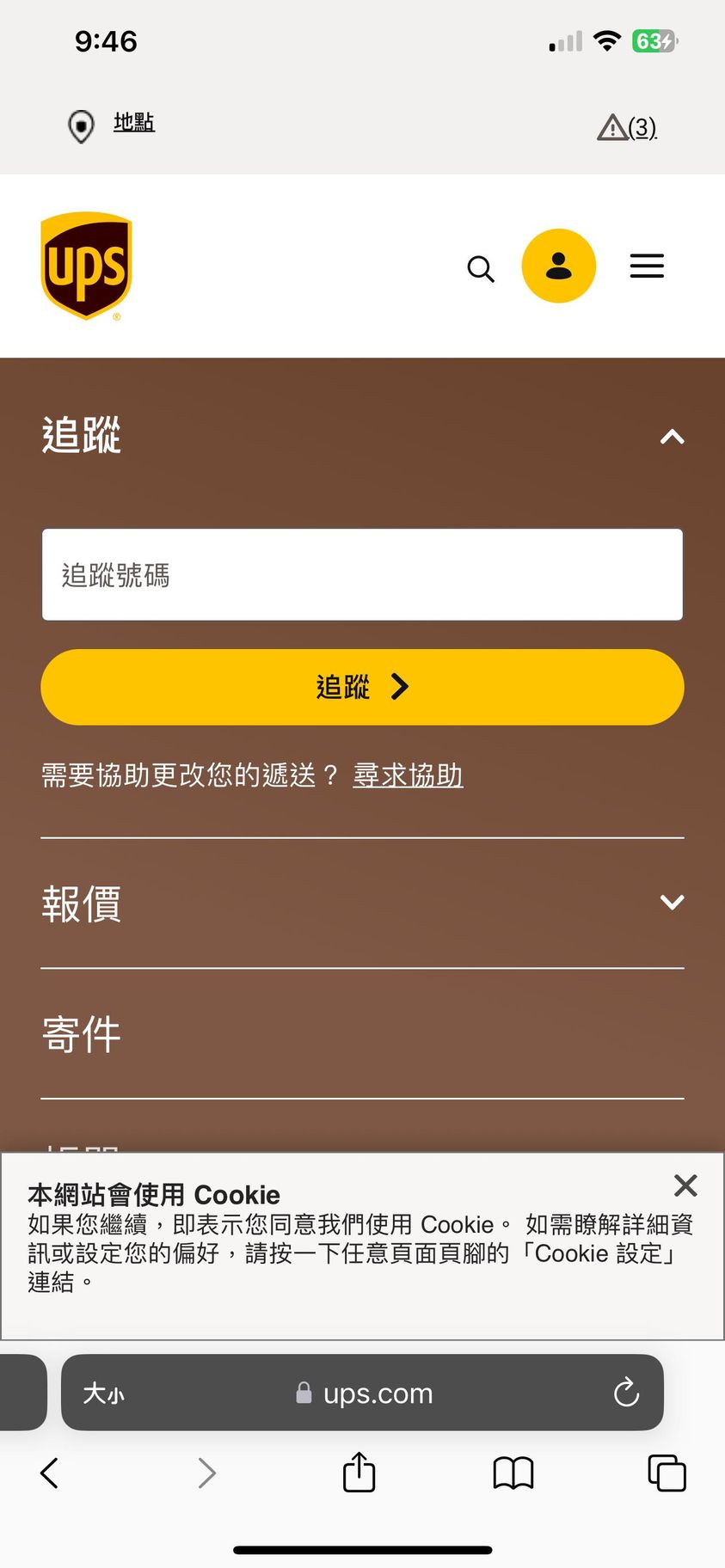The height and width of the screenshot is (1568, 725).
Task: Dismiss the Cookie notice banner
Action: point(685,1185)
